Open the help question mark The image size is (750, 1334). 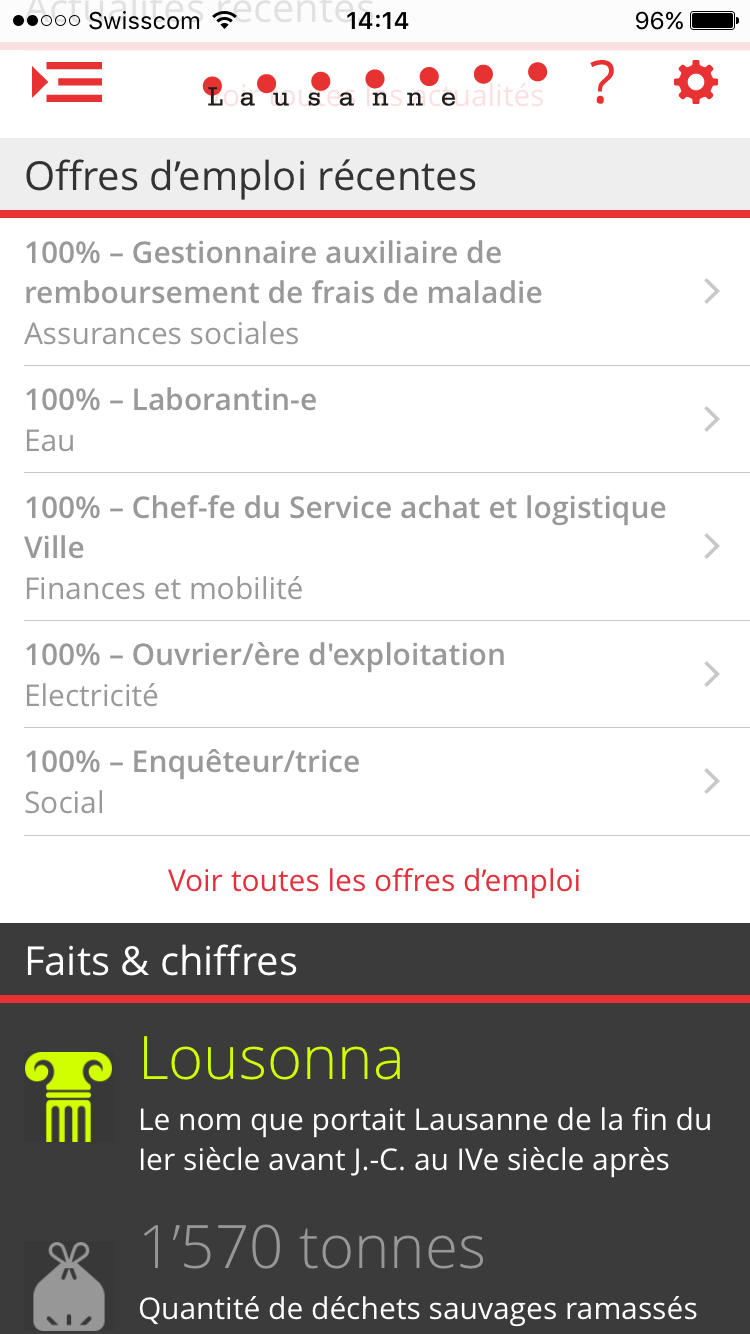601,83
